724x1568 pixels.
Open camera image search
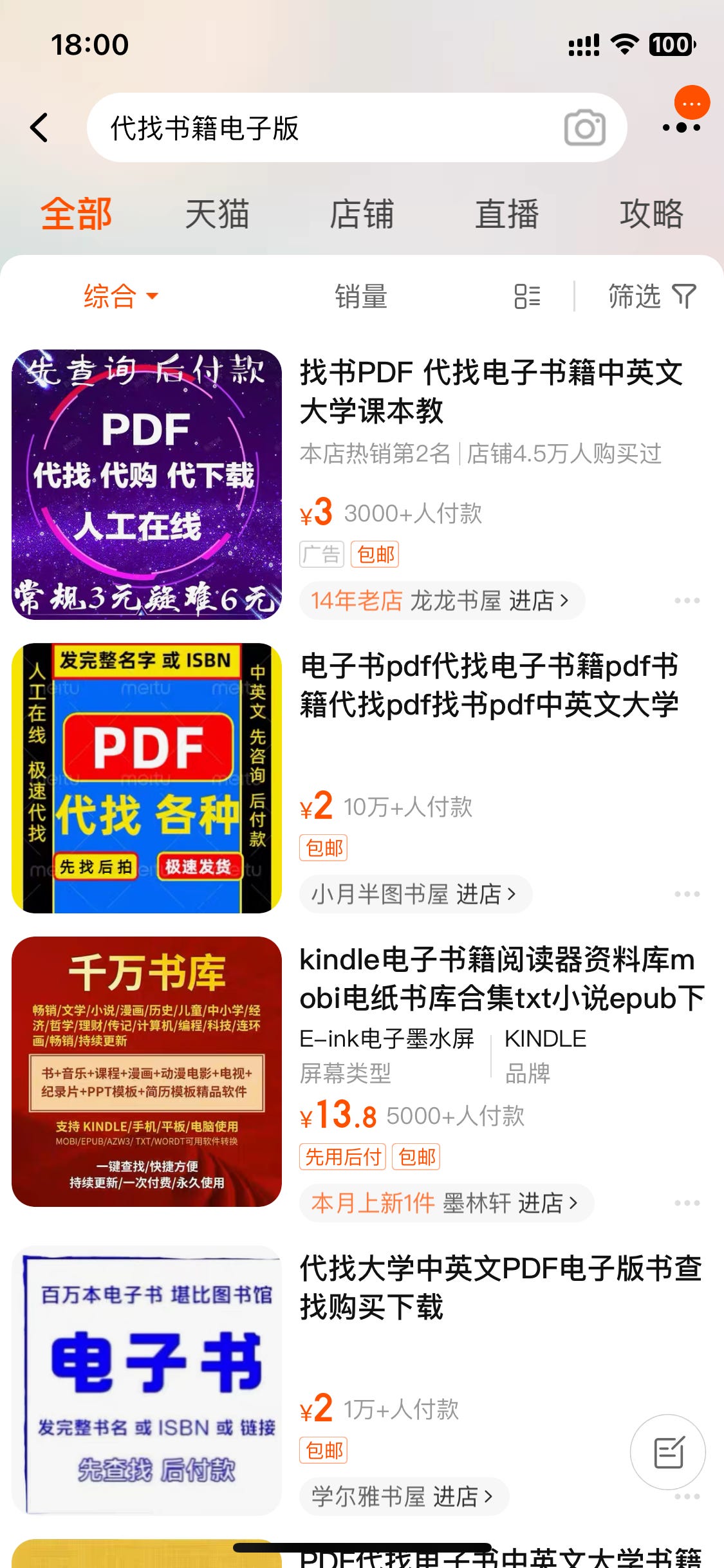tap(584, 127)
